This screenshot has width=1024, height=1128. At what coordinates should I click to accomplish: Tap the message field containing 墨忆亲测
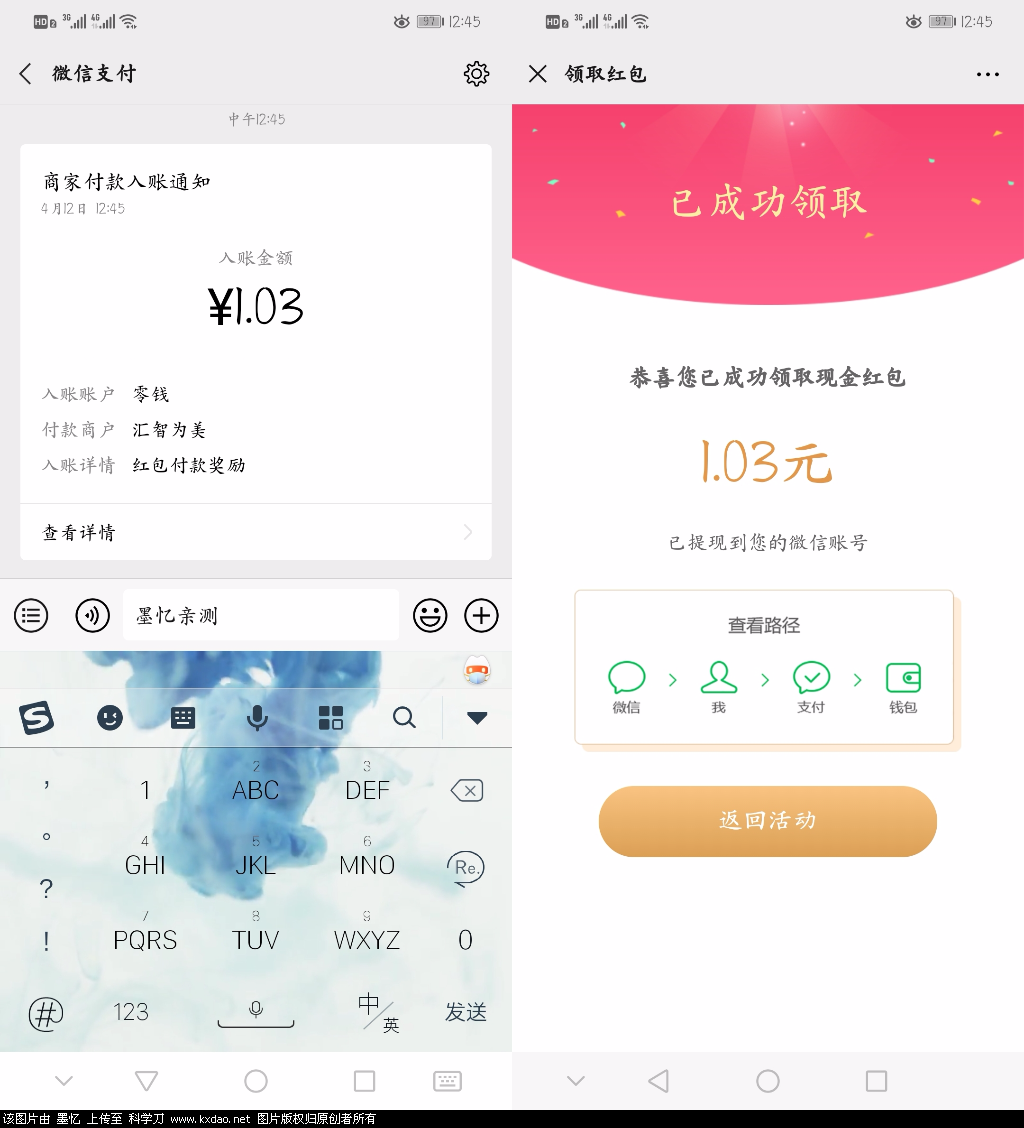(x=260, y=615)
